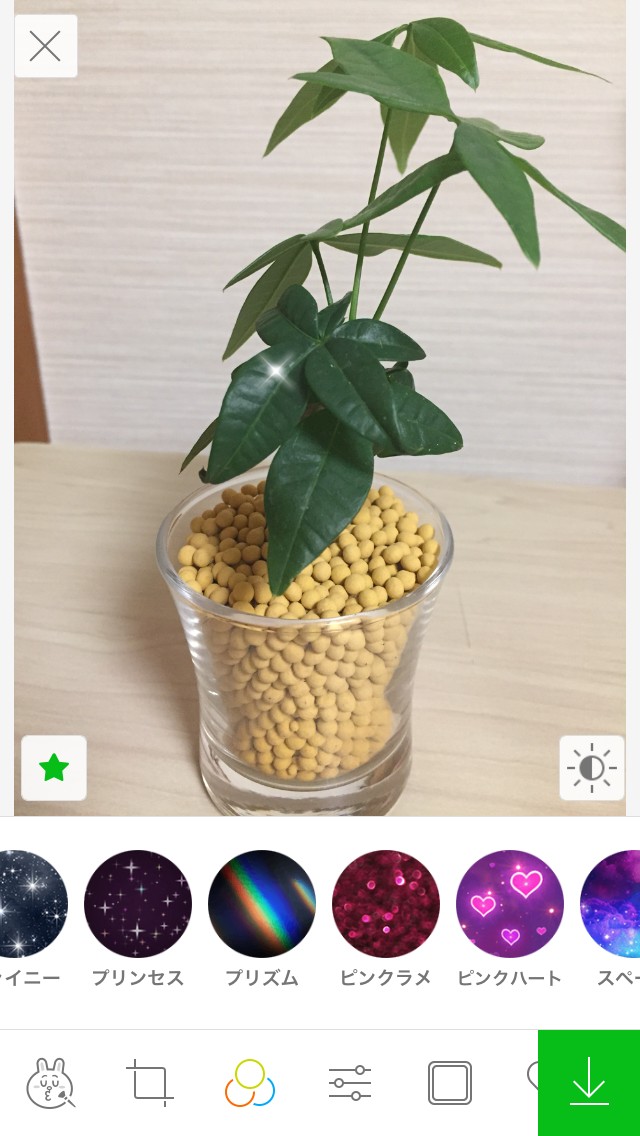Open the adjustment sliders tool
Screen dimensions: 640x1136
[x=350, y=1083]
